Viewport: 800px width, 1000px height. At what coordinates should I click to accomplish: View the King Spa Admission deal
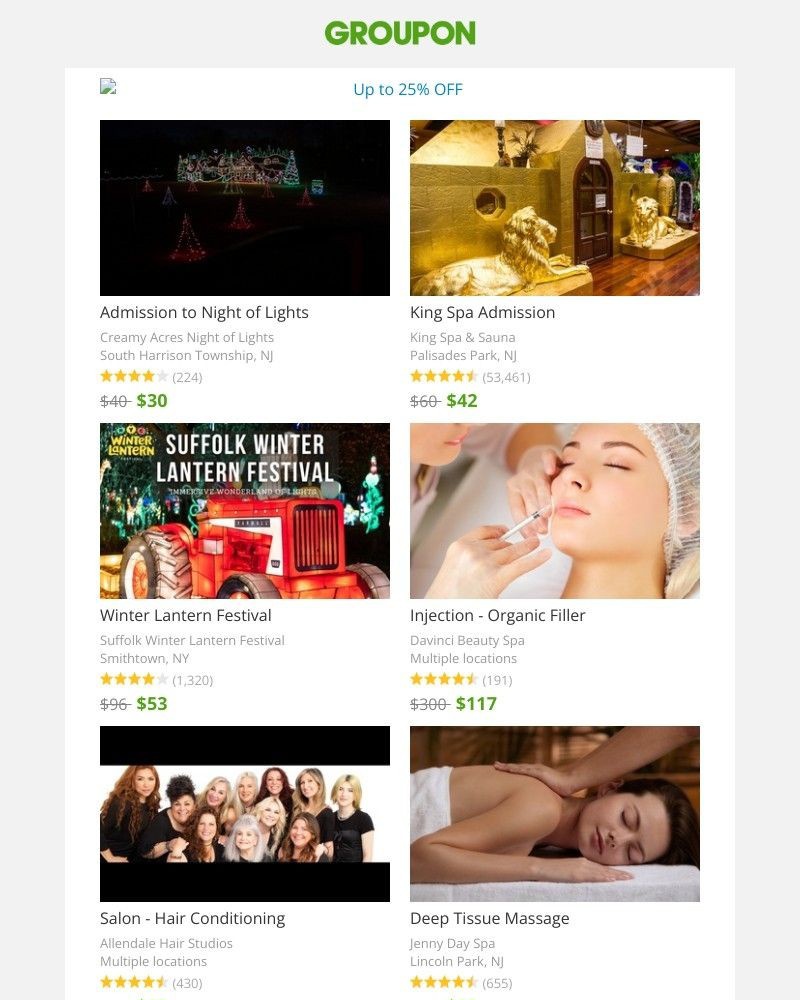tap(482, 312)
